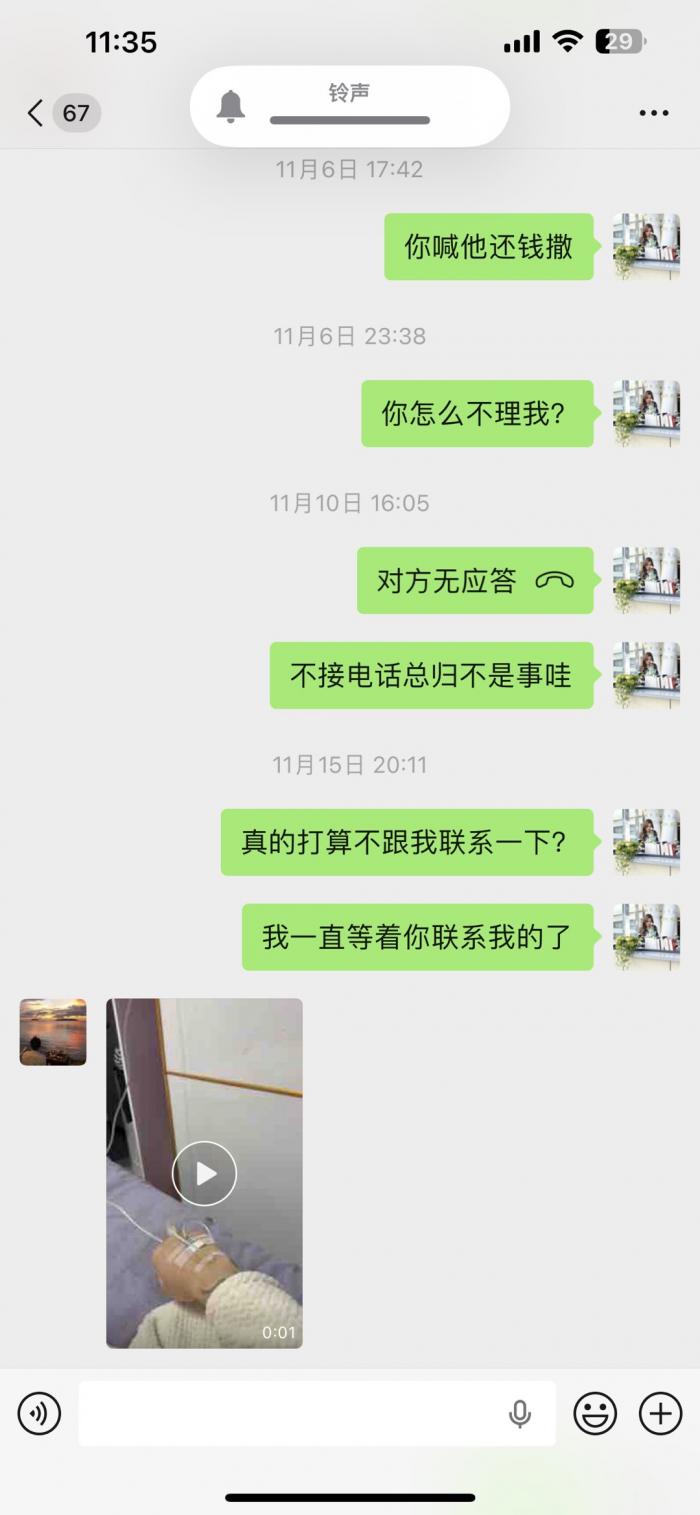Focus the message text field

[x=290, y=1413]
